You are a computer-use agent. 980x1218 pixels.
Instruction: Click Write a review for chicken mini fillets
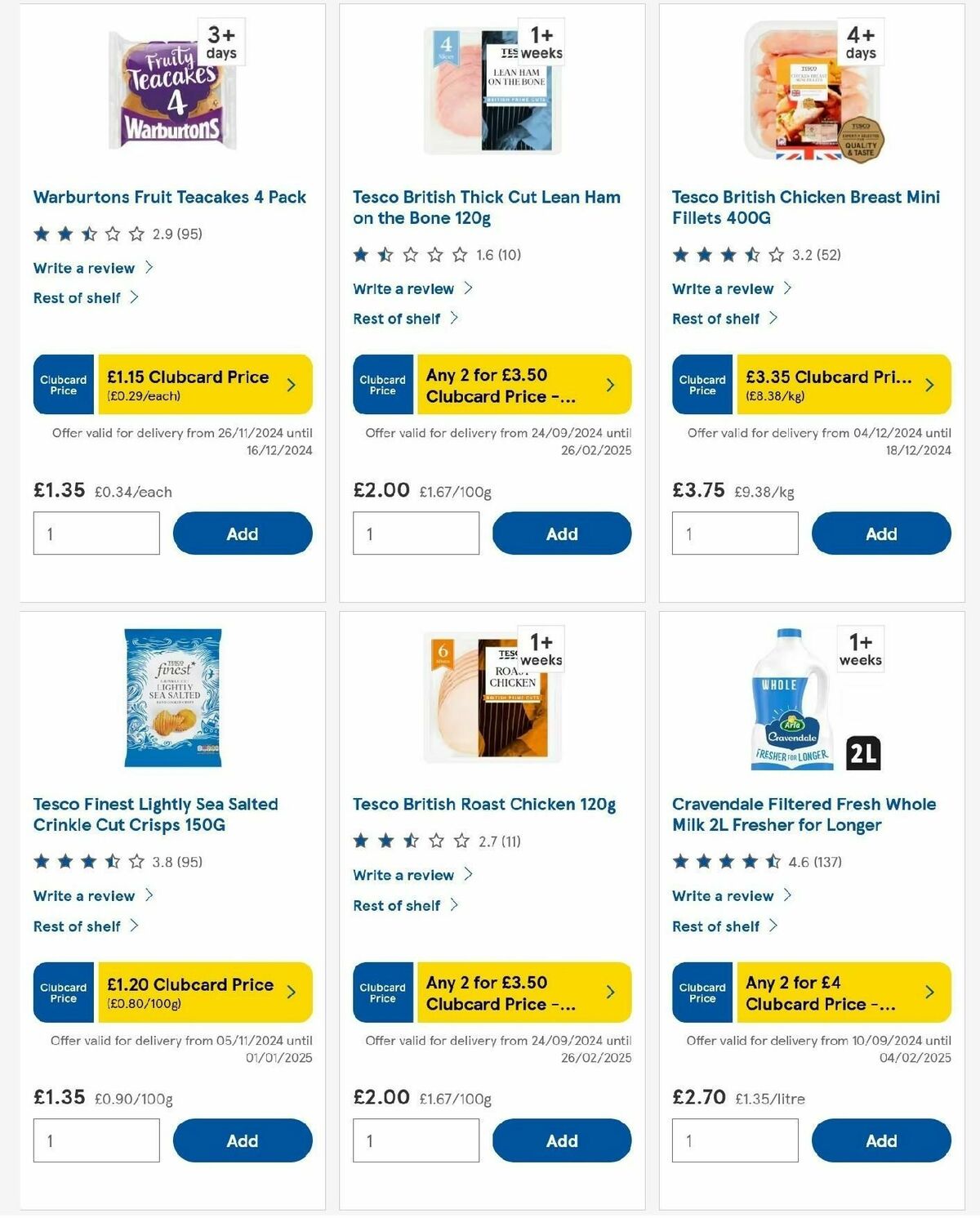[x=723, y=288]
